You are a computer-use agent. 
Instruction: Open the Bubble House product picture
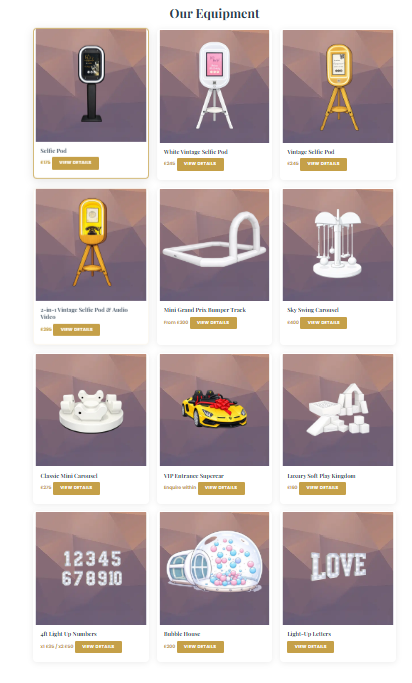[214, 568]
